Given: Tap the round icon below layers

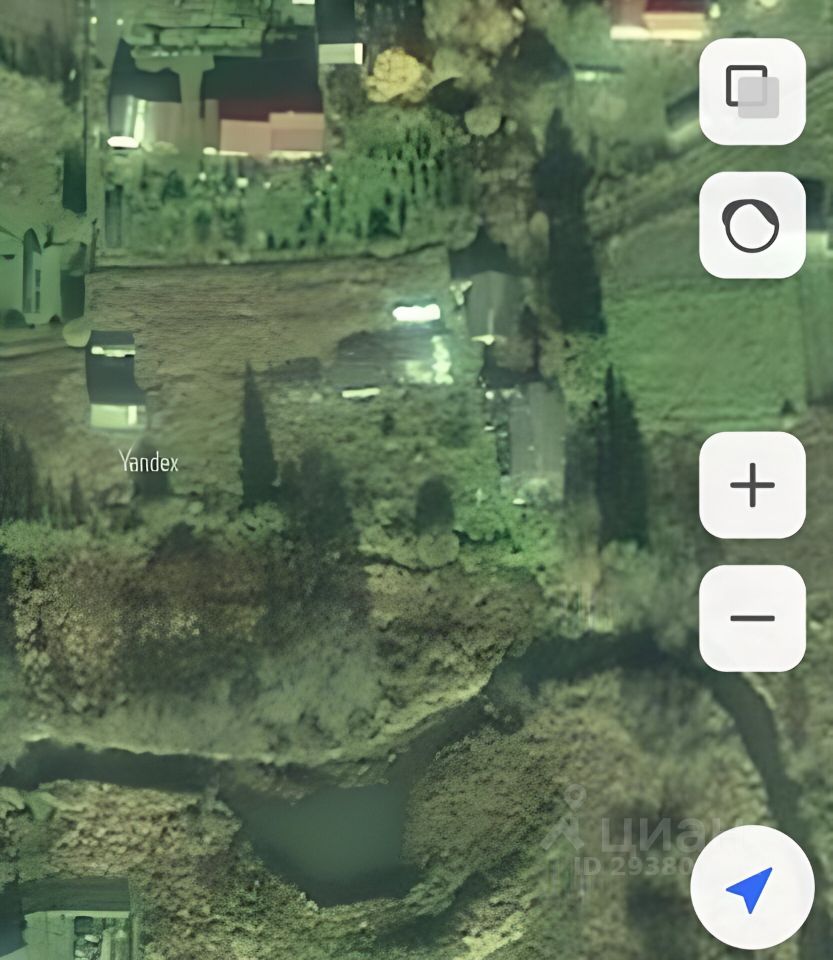Looking at the screenshot, I should click(x=752, y=225).
